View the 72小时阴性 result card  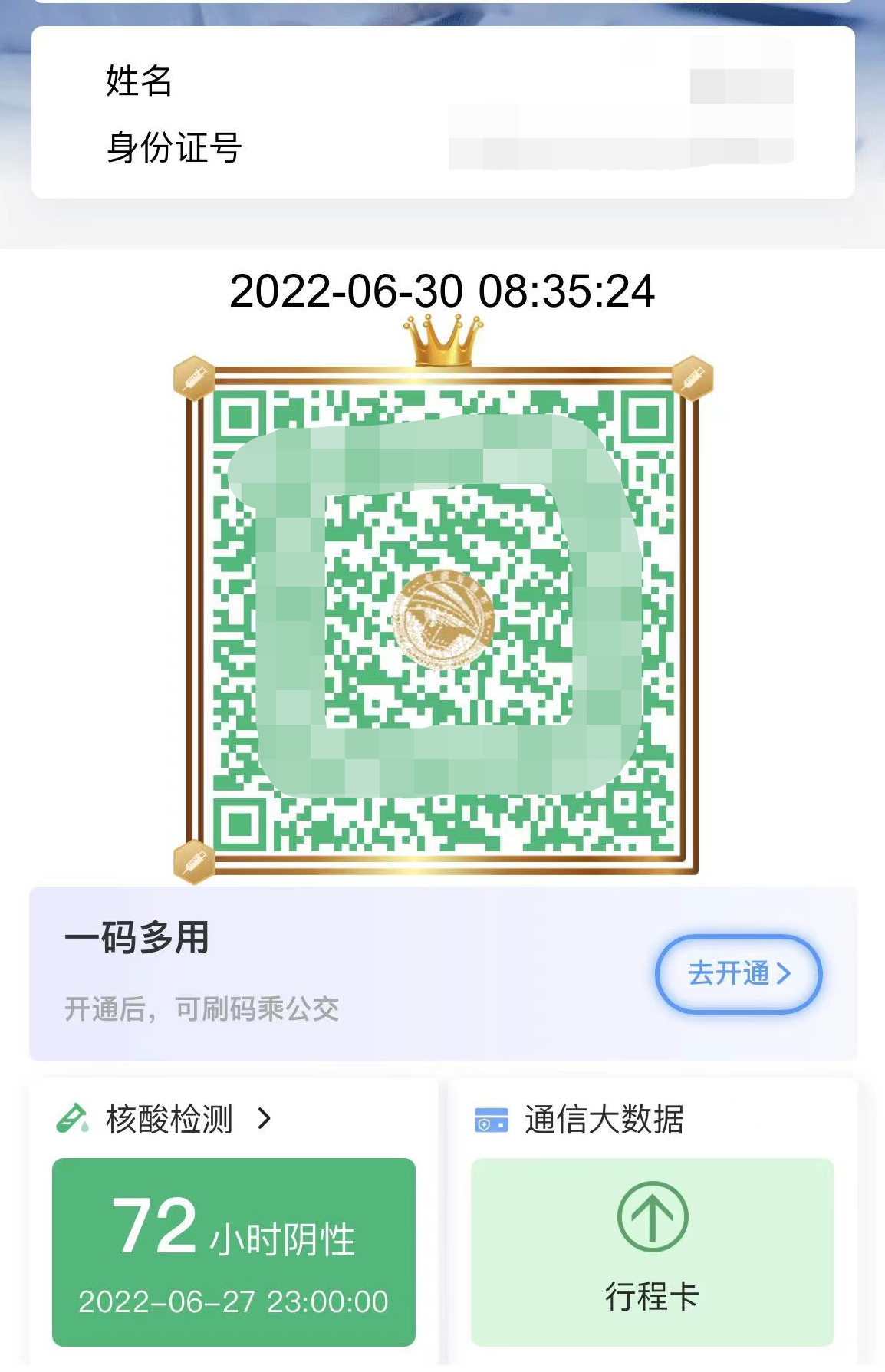click(234, 1251)
